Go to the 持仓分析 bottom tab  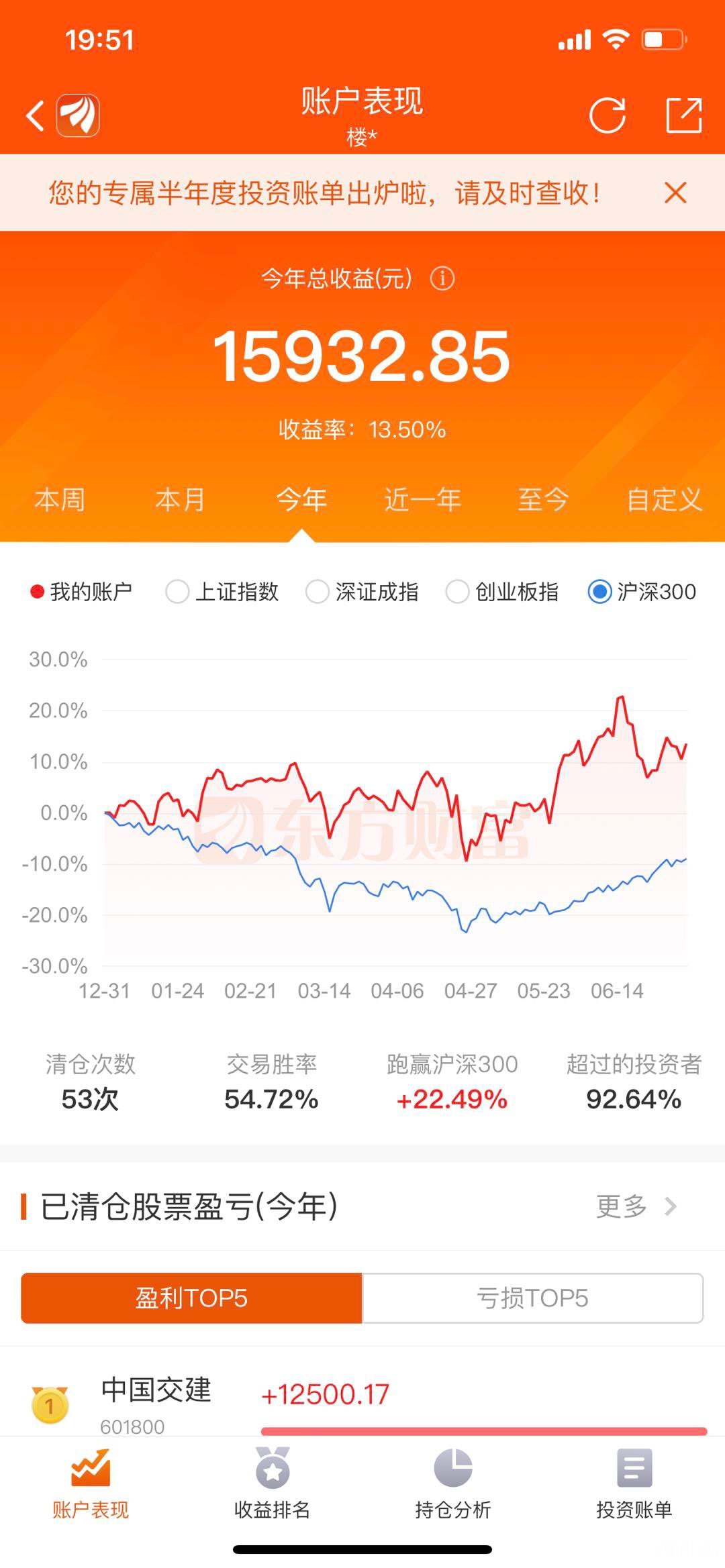(x=453, y=1483)
